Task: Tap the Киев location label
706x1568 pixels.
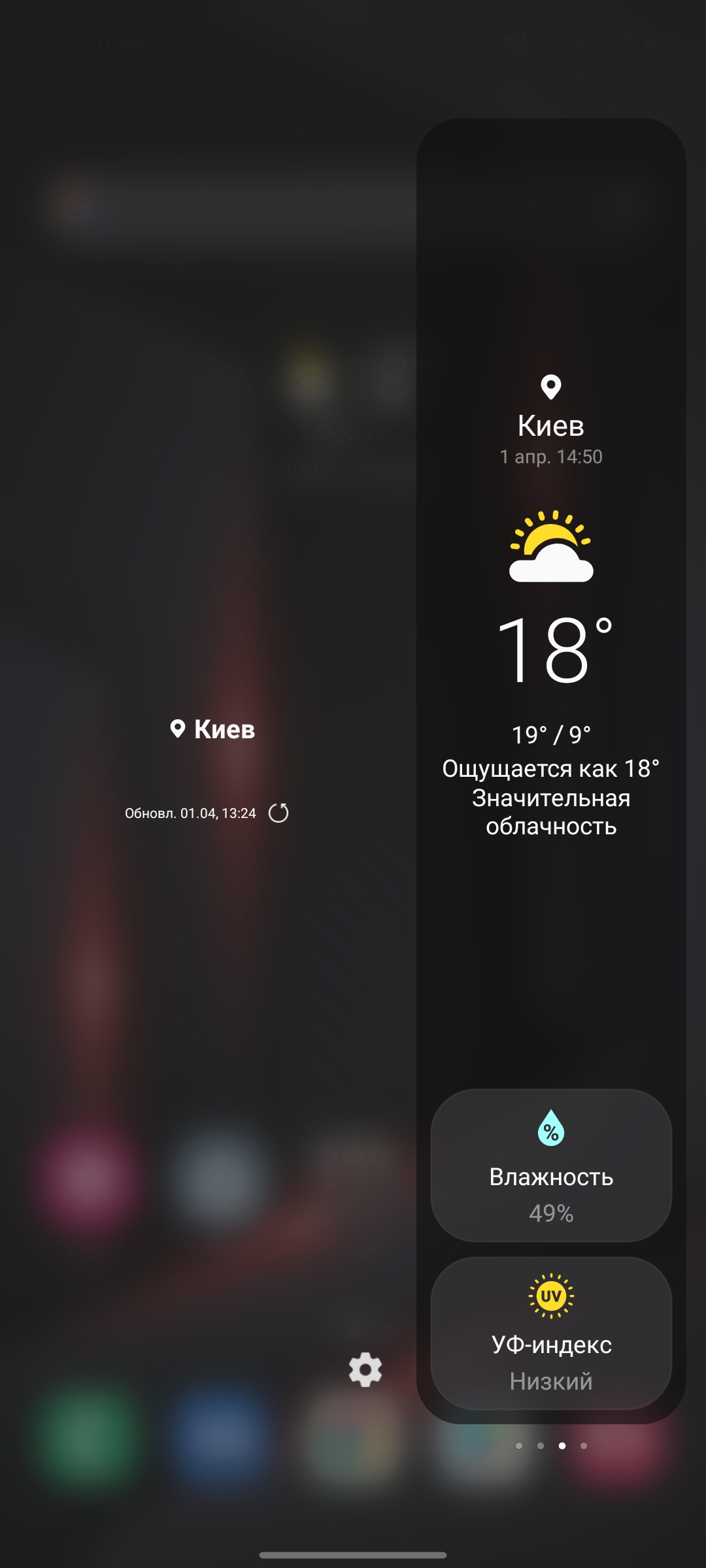Action: click(x=212, y=729)
